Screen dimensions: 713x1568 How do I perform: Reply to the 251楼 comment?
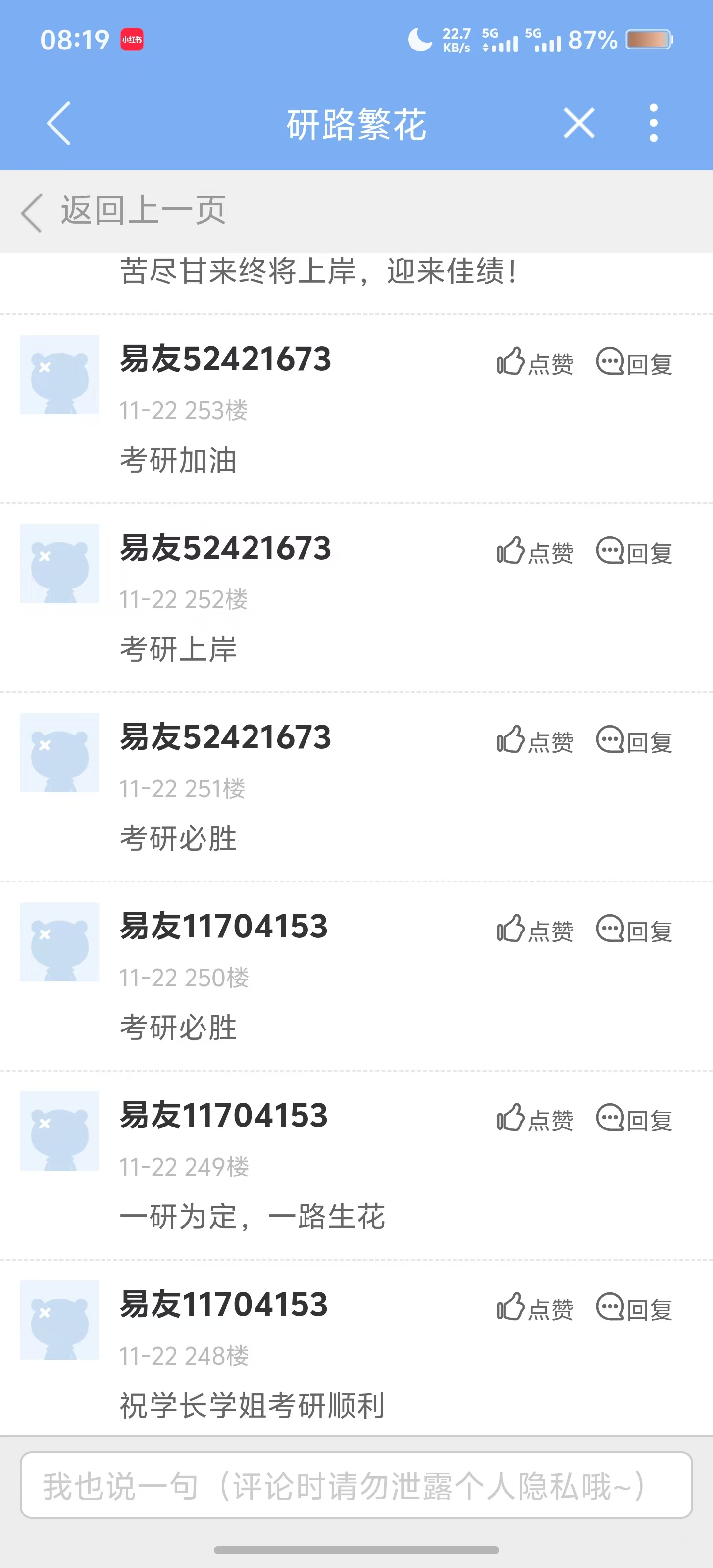point(633,741)
